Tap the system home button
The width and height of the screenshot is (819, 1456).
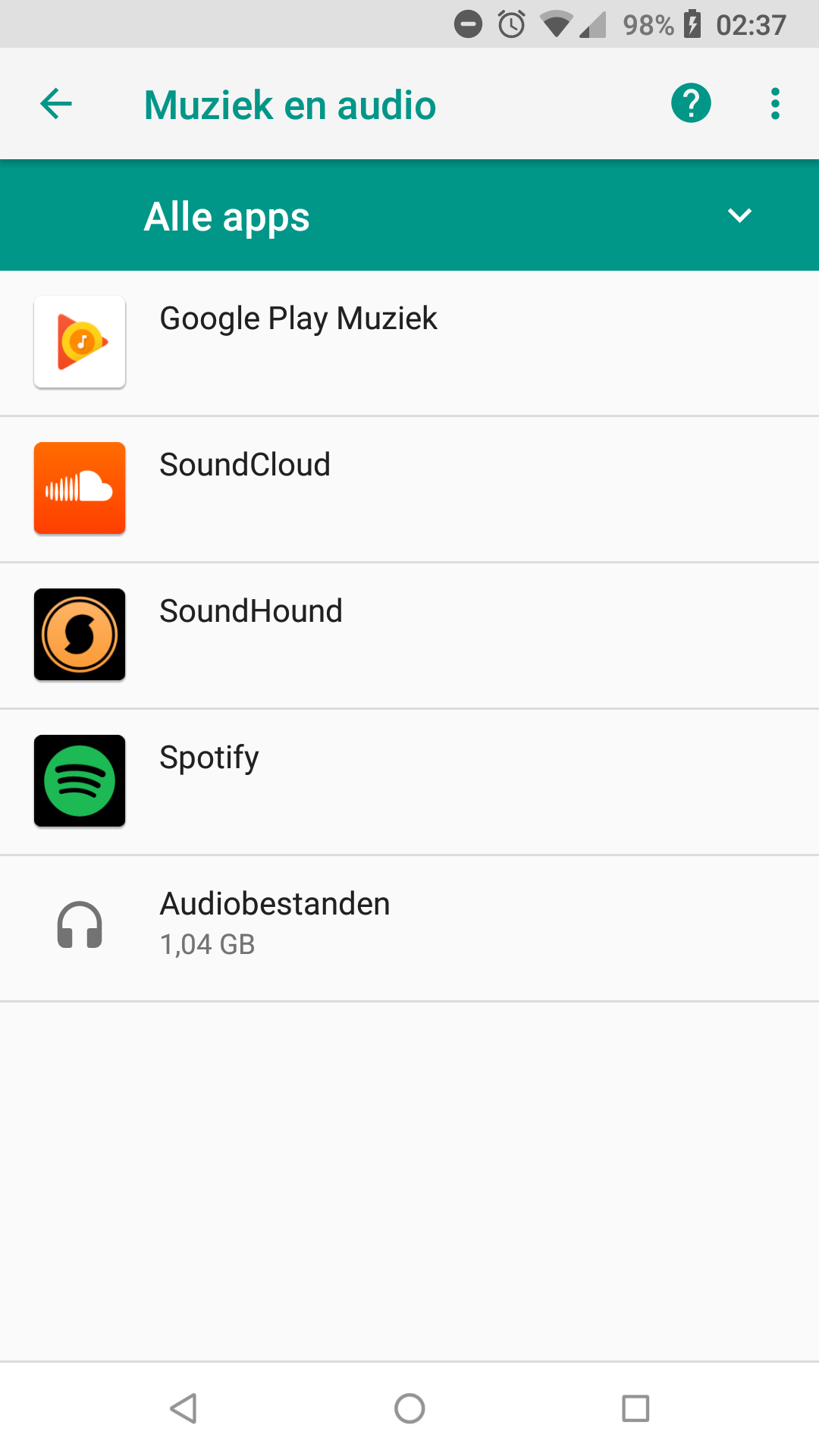pos(409,1409)
